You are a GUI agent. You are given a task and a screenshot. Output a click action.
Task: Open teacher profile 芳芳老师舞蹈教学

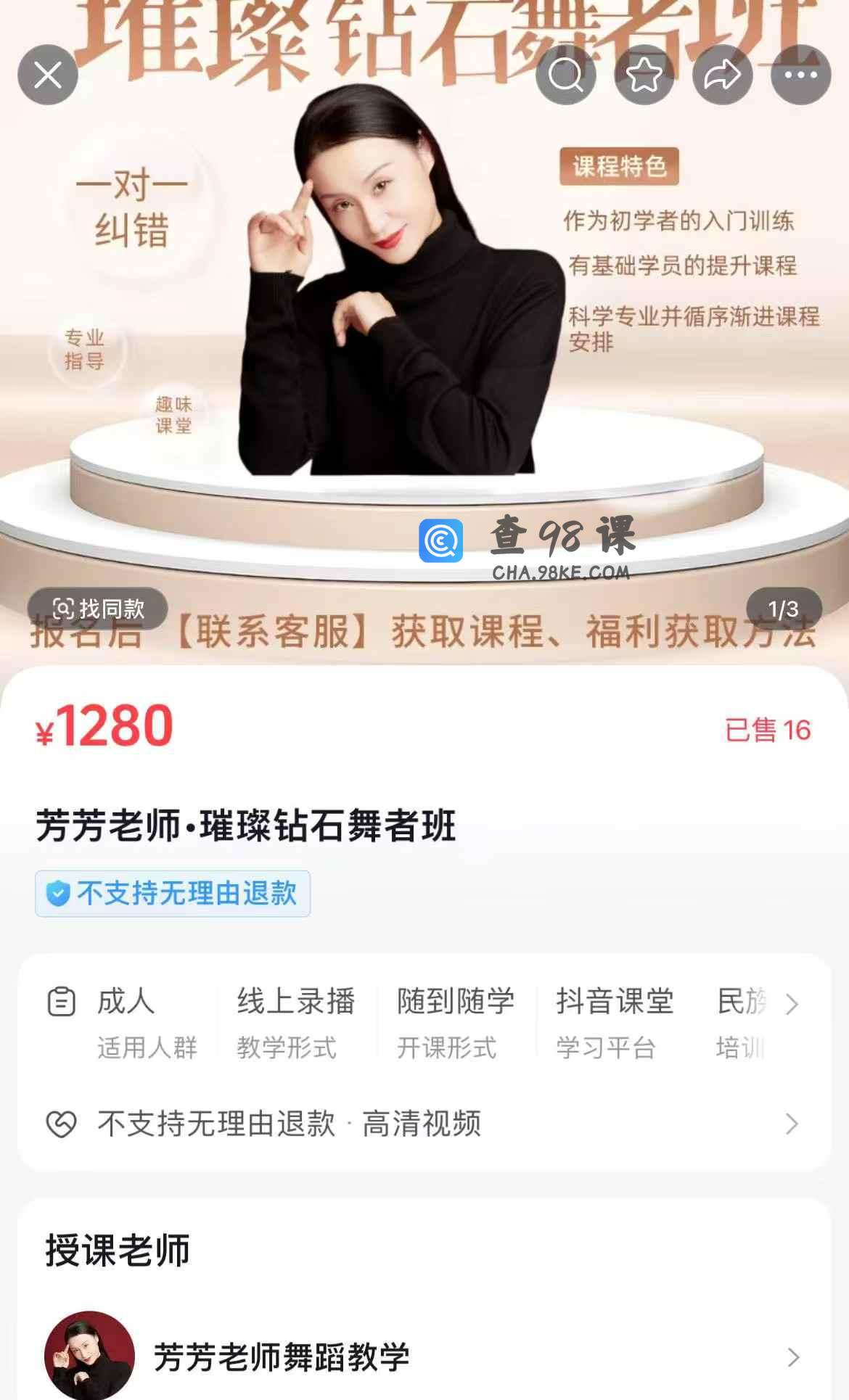pyautogui.click(x=424, y=1356)
